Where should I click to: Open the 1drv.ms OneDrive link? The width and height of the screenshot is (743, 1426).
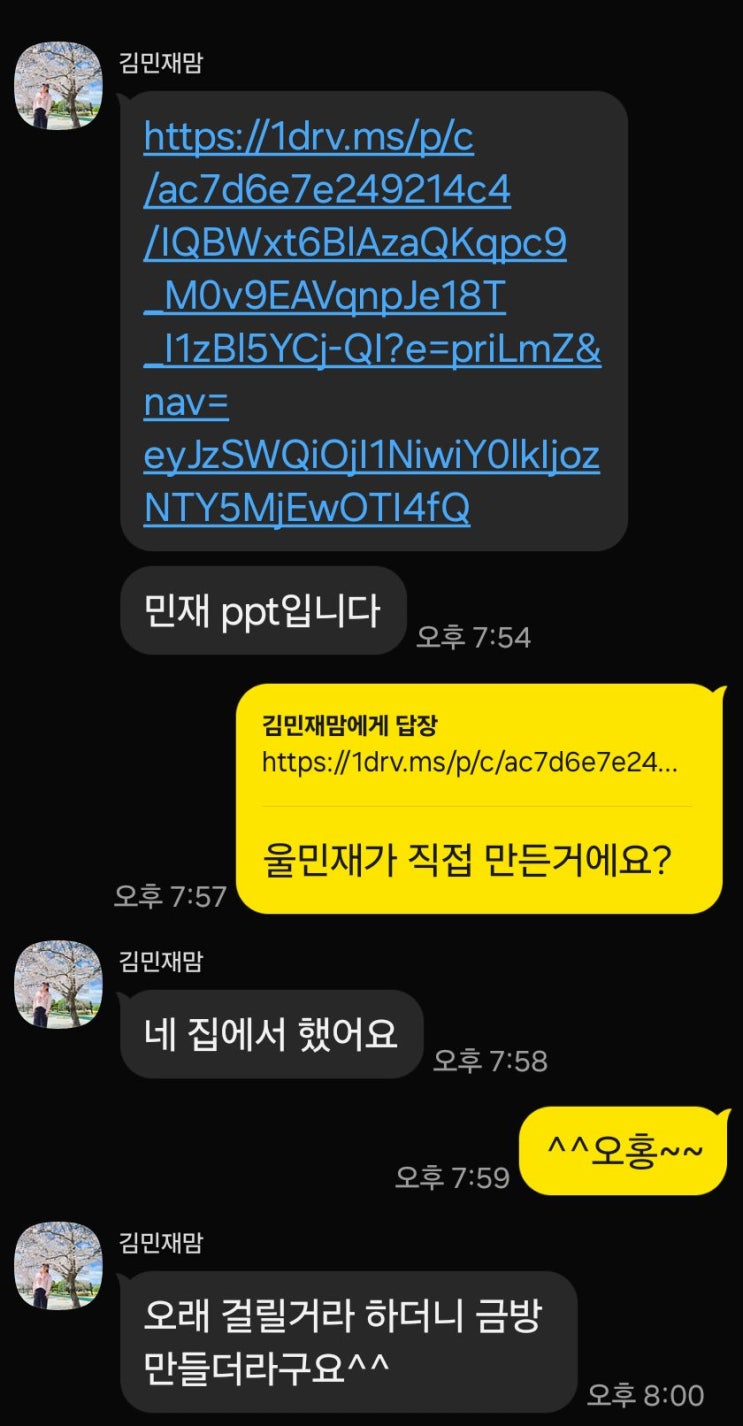coord(371,322)
